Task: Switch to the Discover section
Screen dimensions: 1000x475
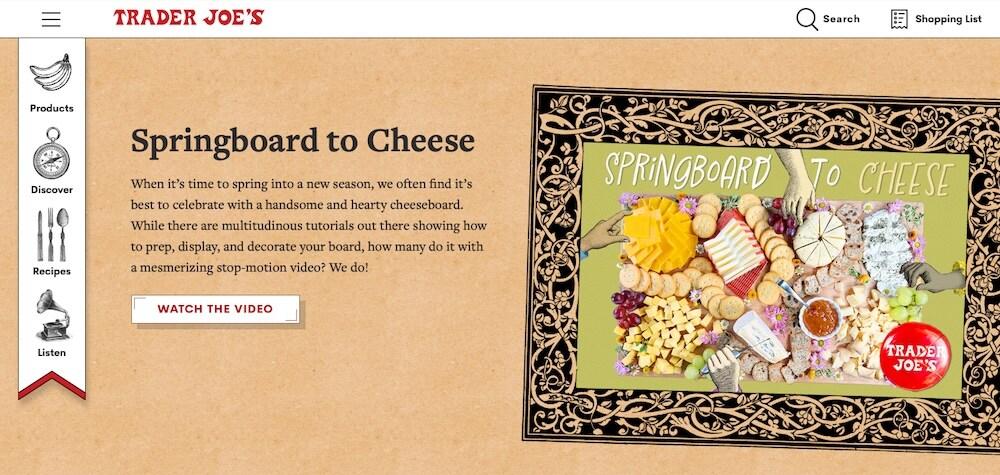Action: pyautogui.click(x=51, y=163)
